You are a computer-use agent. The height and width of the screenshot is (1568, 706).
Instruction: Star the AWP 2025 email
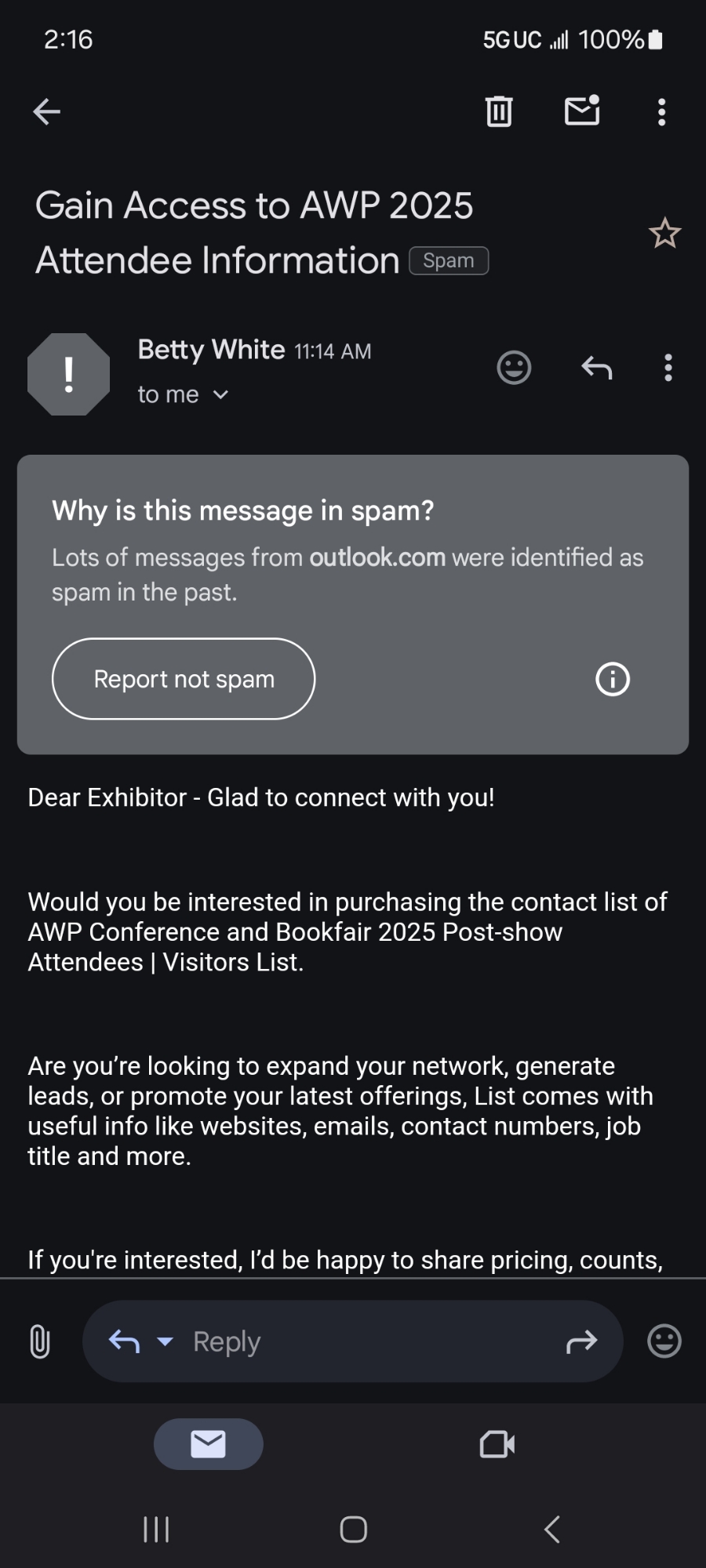coord(664,234)
